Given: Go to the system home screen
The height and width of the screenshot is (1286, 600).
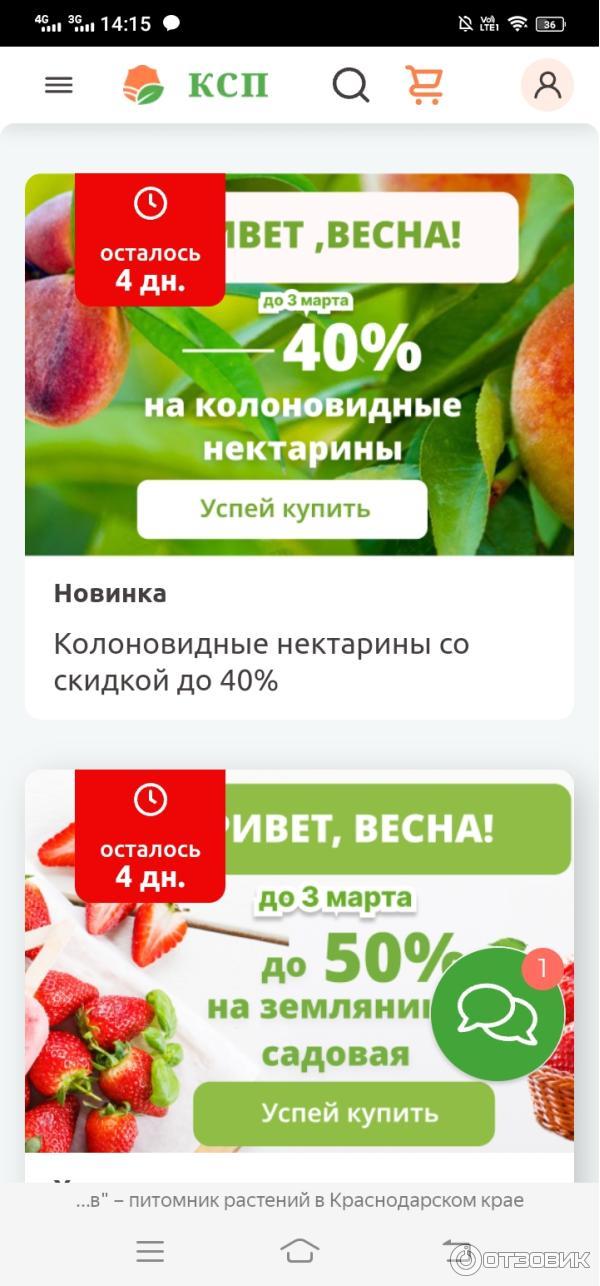Looking at the screenshot, I should 300,1250.
